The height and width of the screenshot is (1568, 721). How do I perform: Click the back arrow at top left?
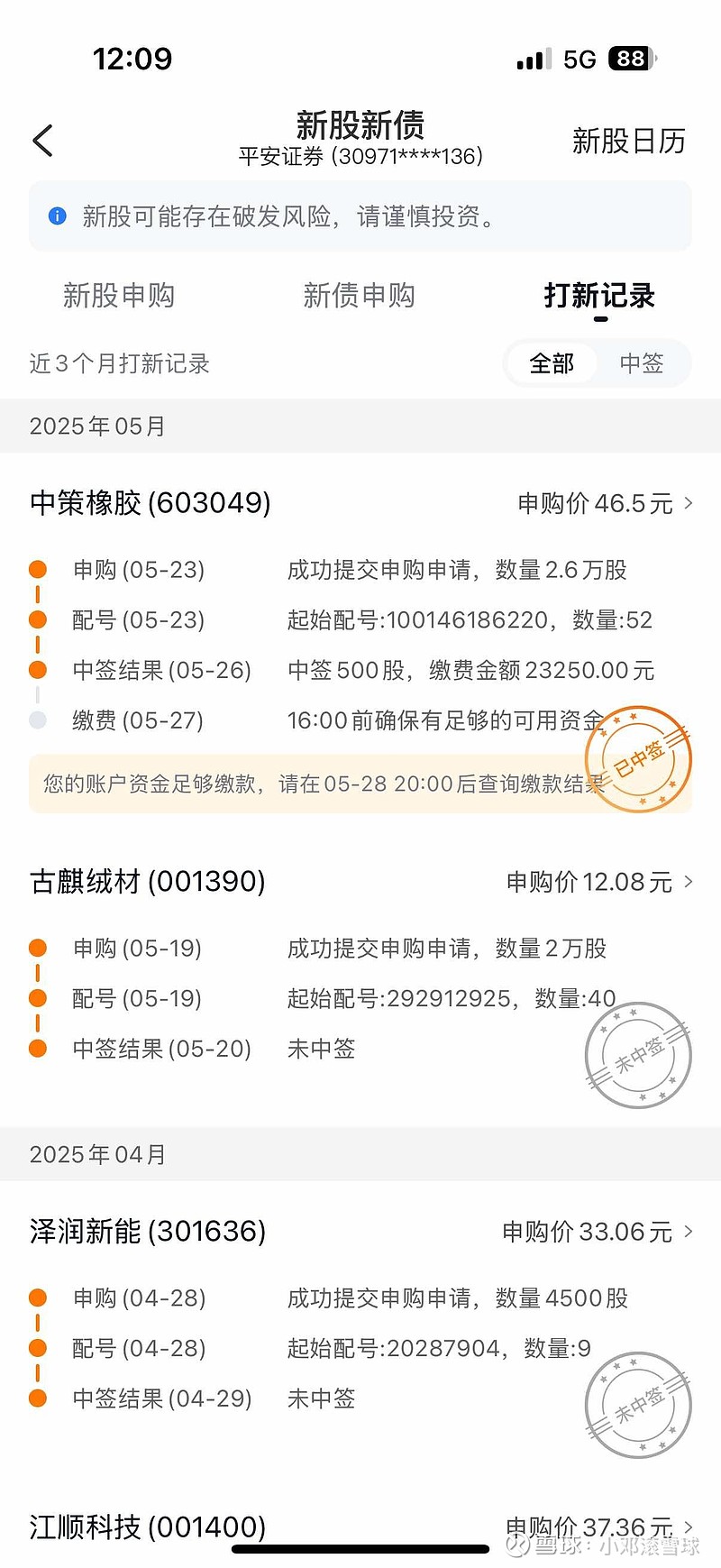pyautogui.click(x=41, y=141)
